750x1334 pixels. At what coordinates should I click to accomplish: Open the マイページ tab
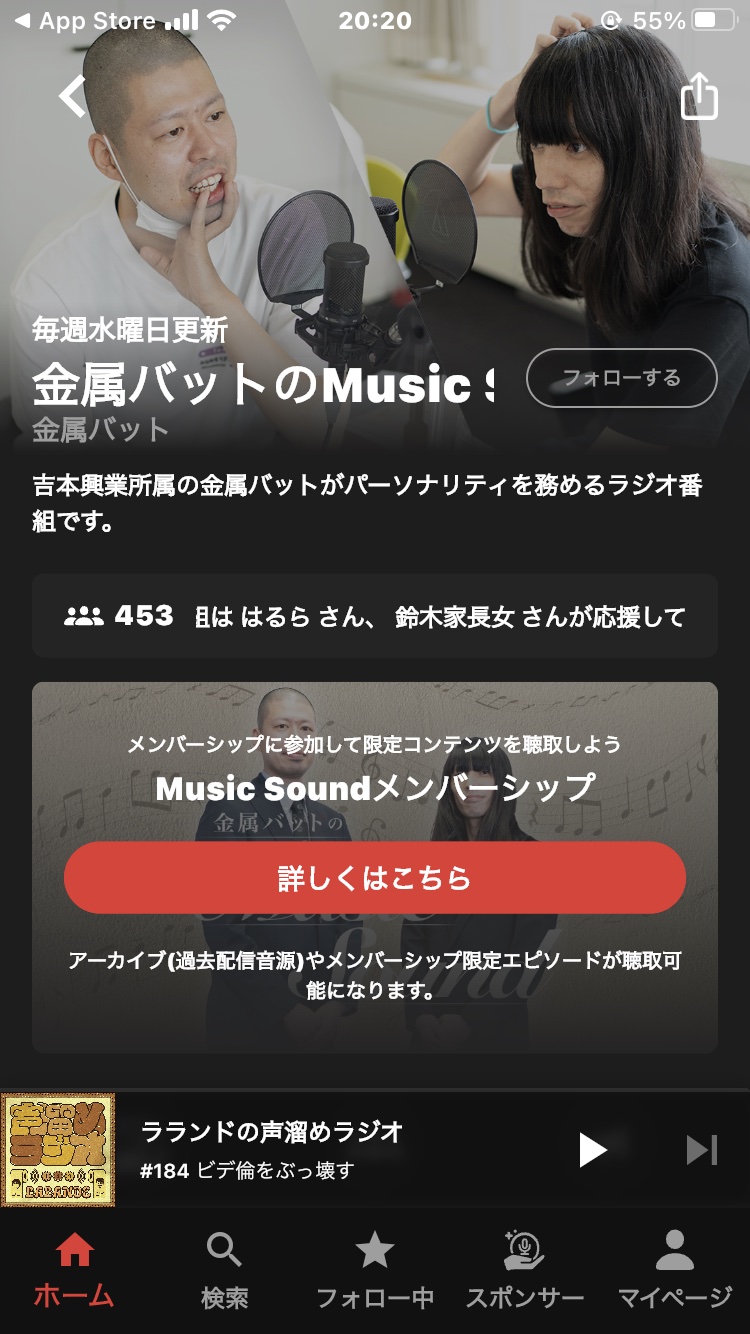674,1270
